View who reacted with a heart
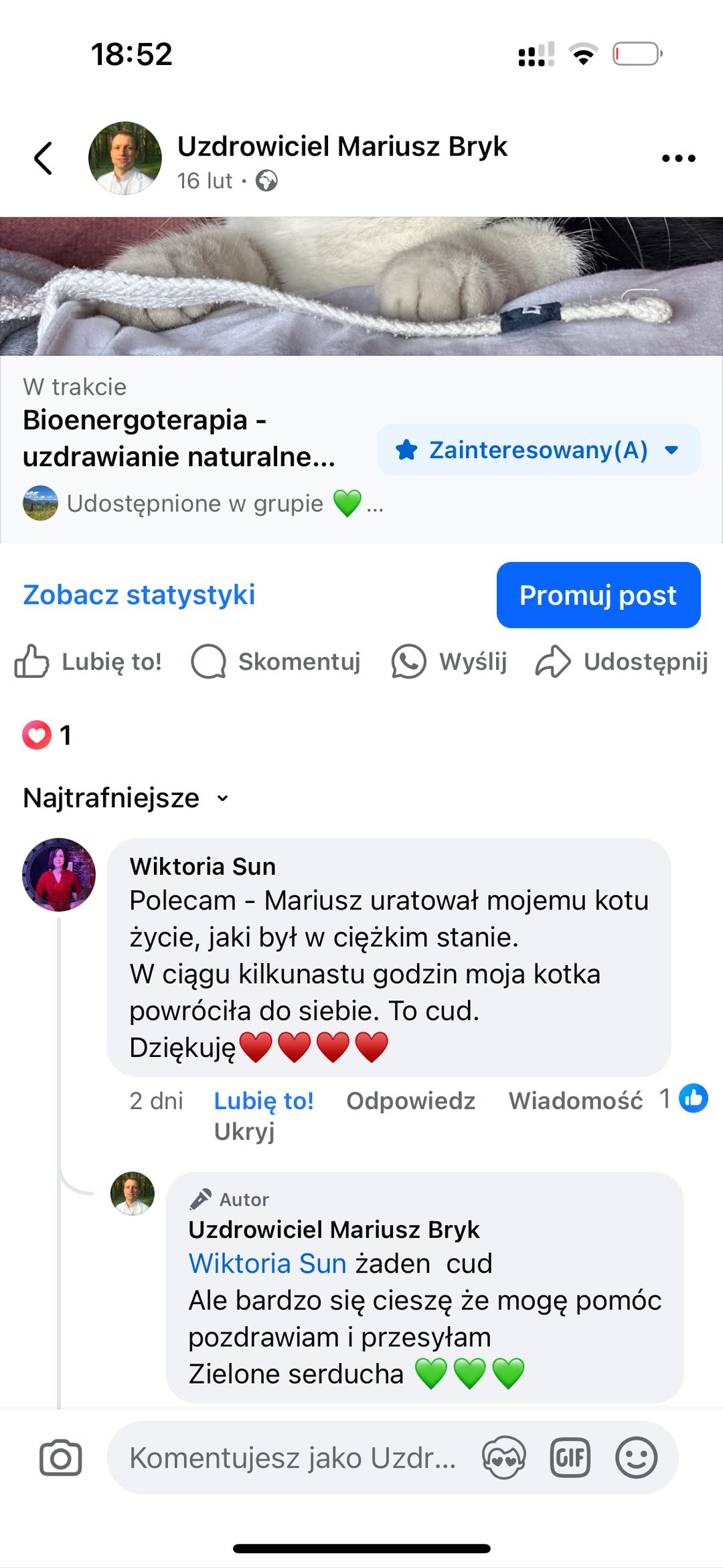 point(47,735)
